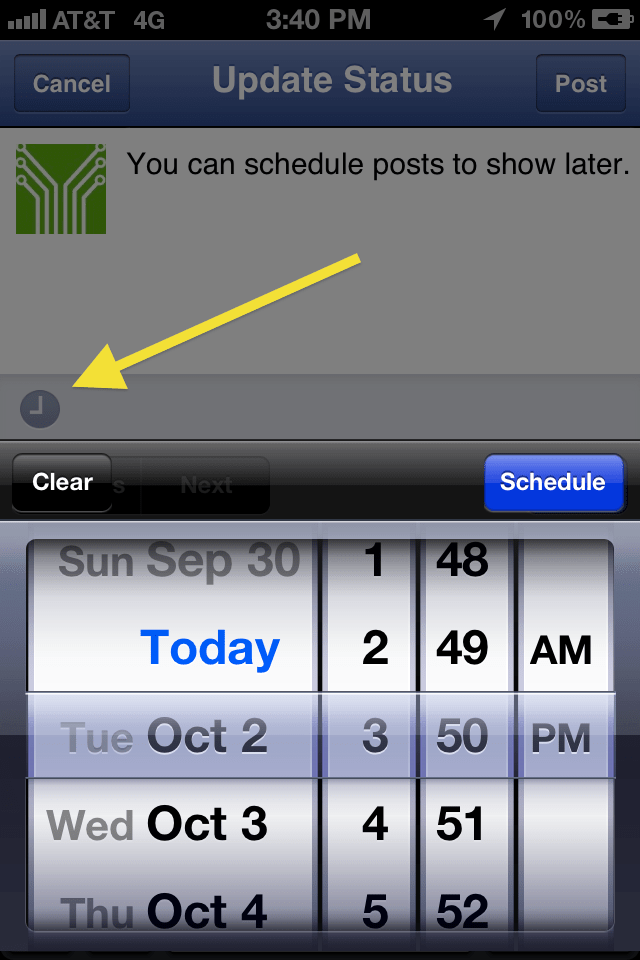Tap the status text field
The image size is (640, 960).
click(x=378, y=250)
